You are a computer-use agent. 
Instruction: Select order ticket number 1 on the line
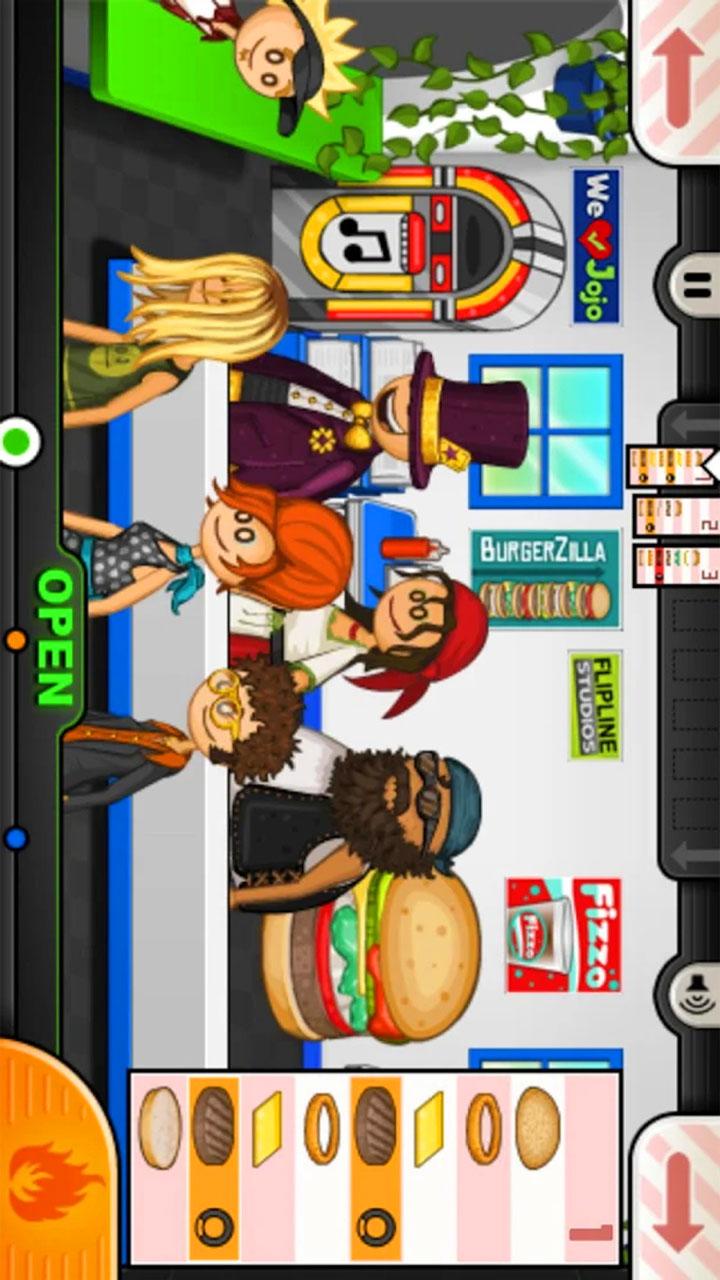[672, 465]
